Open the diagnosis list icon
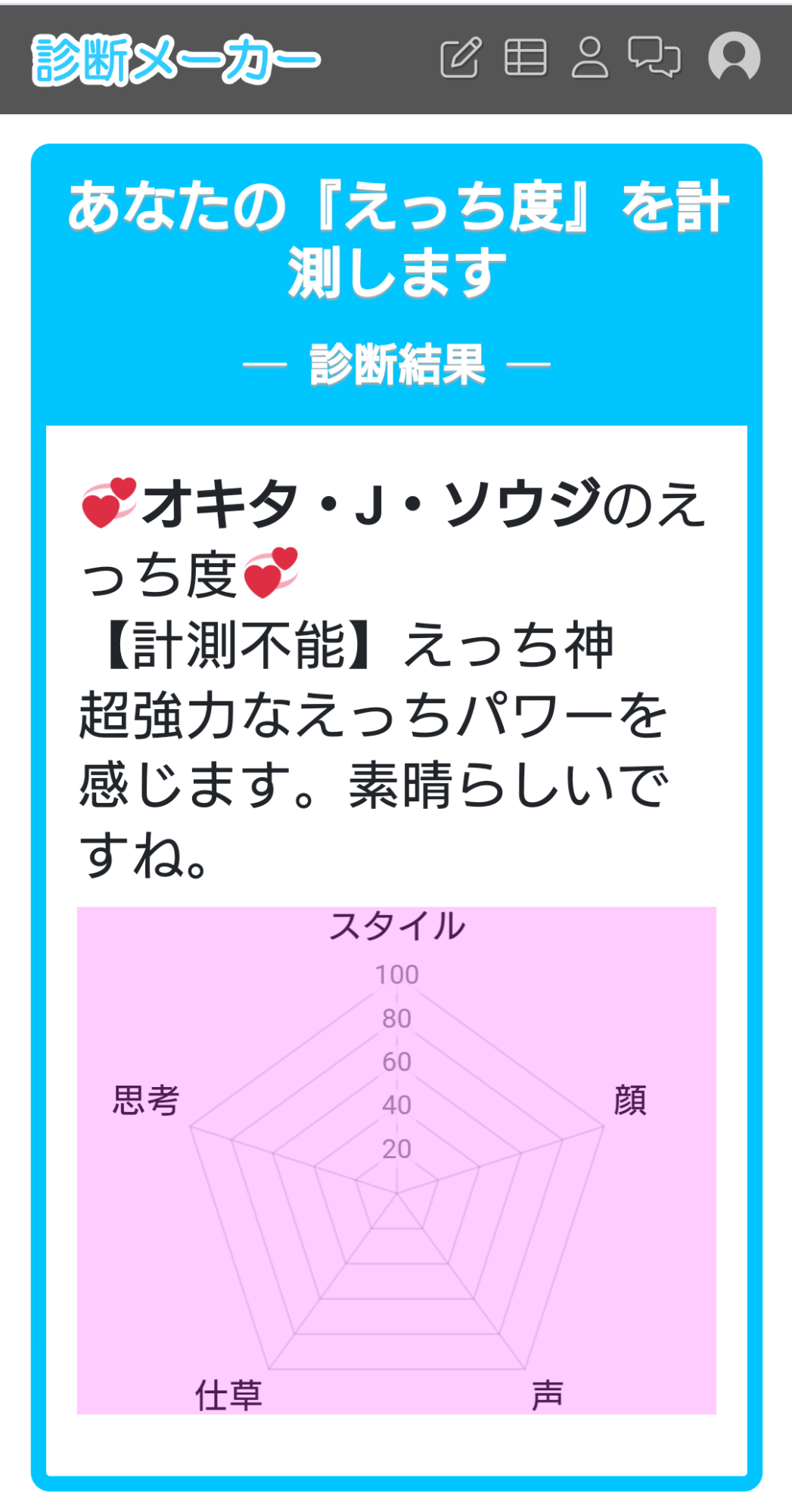Image resolution: width=792 pixels, height=1512 pixels. click(525, 57)
